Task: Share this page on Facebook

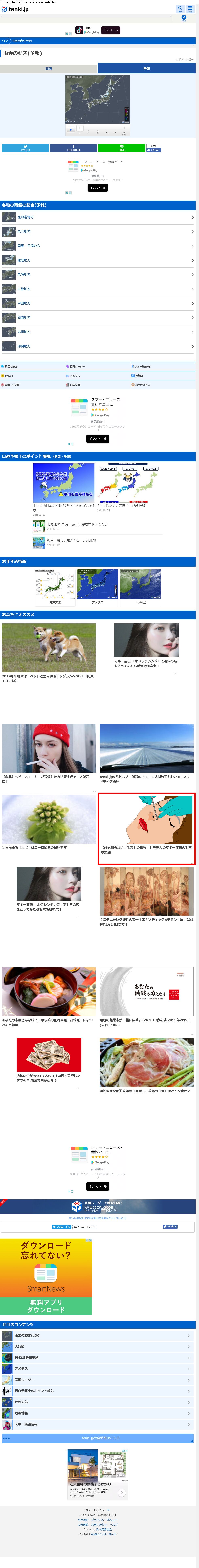Action: point(73,148)
